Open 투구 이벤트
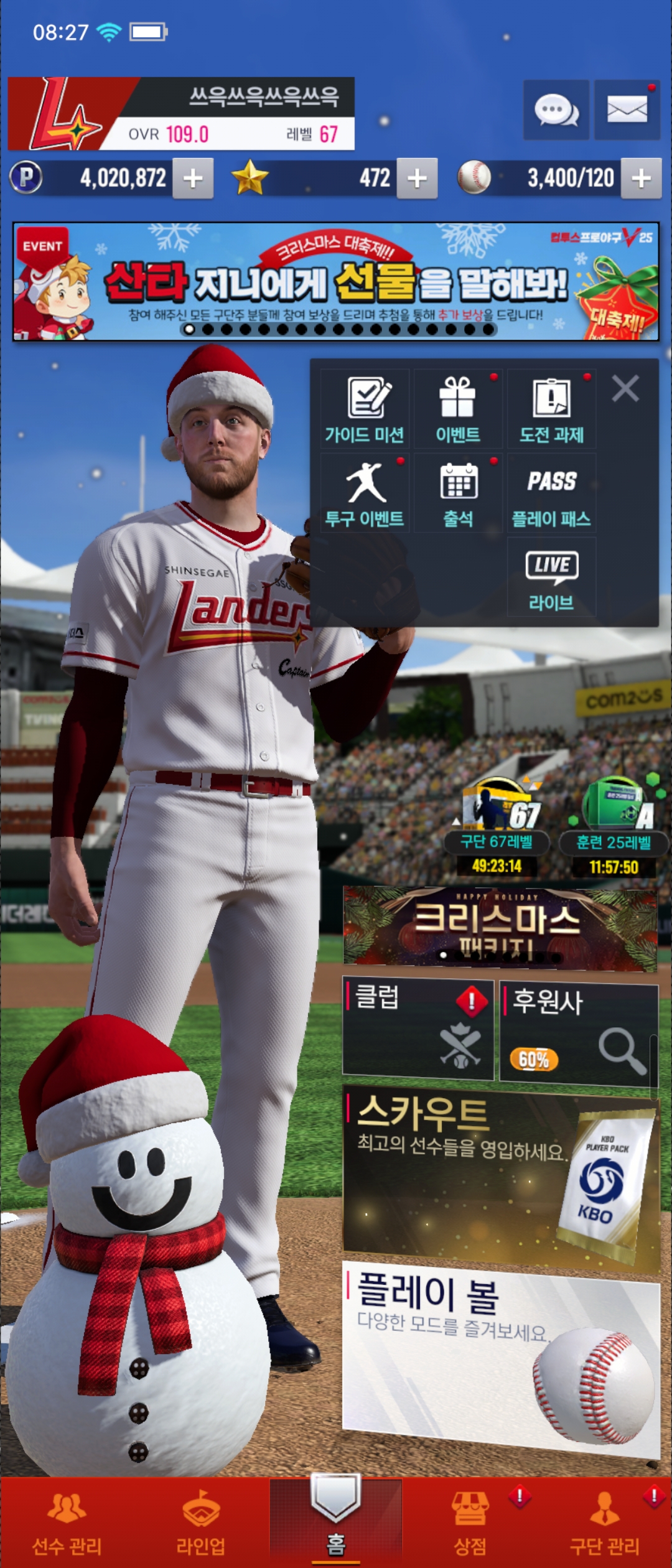This screenshot has height=1568, width=672. [x=365, y=493]
